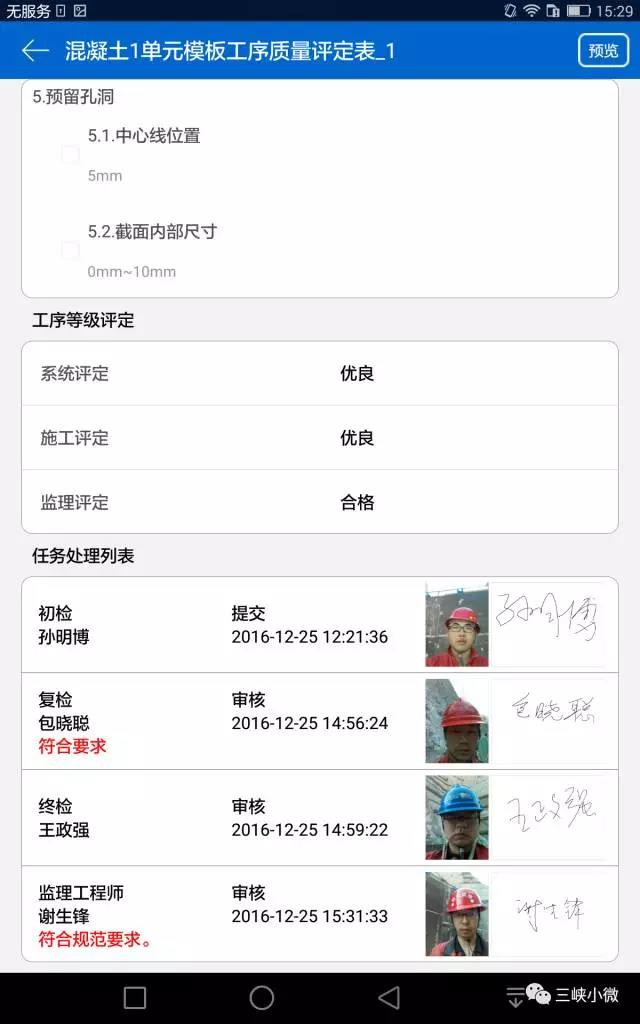Viewport: 640px width, 1024px height.
Task: Go back using the header arrow
Action: 35,51
